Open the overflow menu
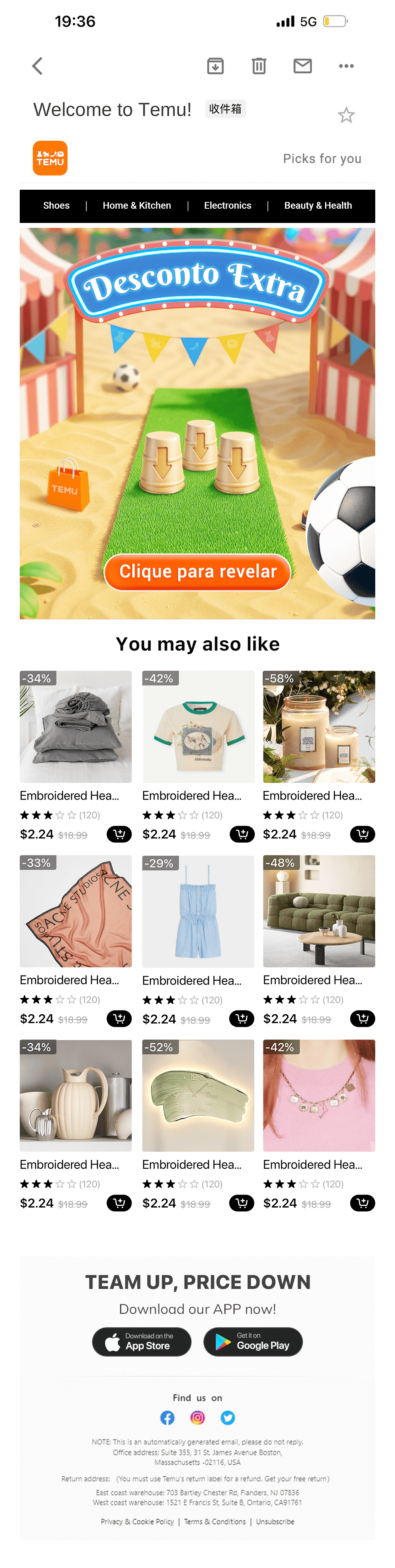Image resolution: width=395 pixels, height=1568 pixels. [346, 66]
